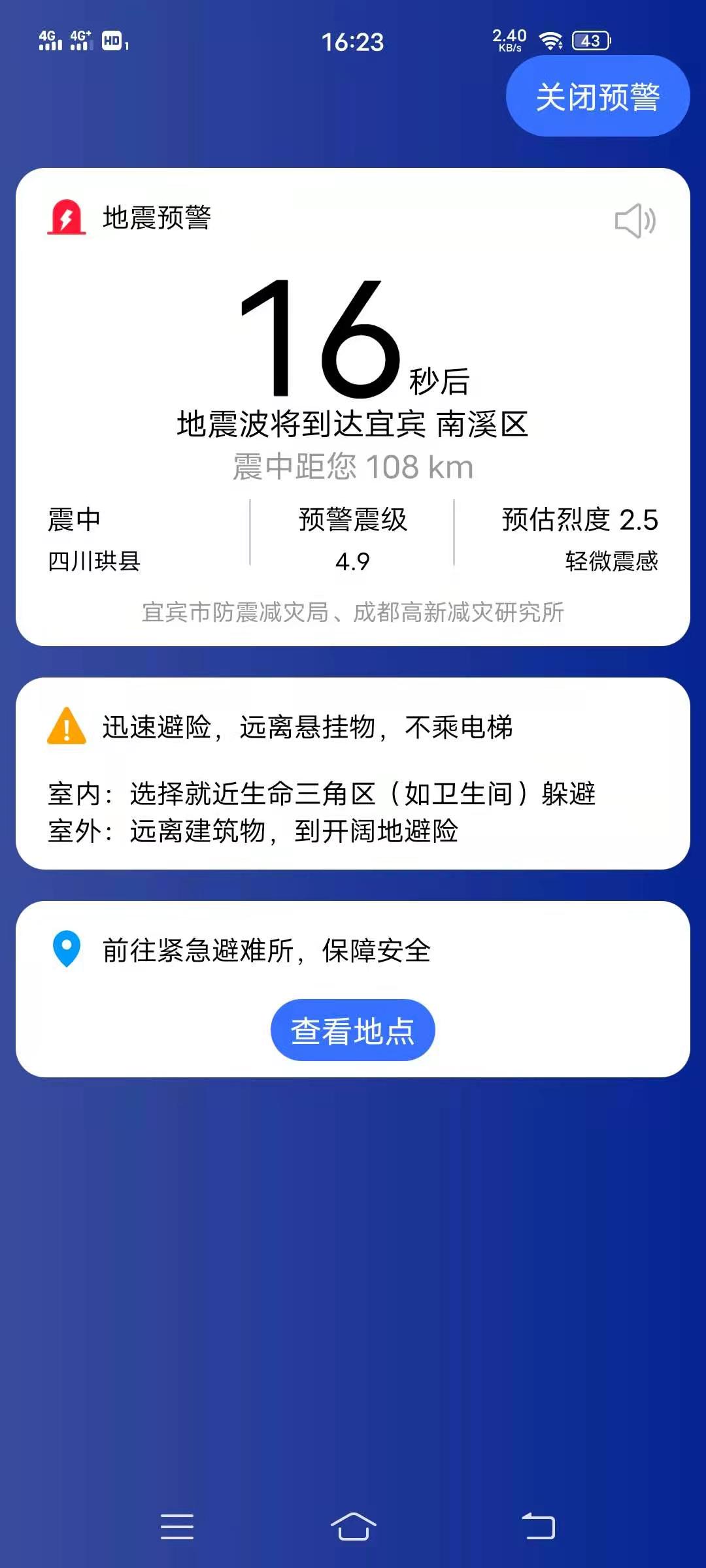Viewport: 706px width, 1568px height.
Task: Open 查看地点 to view emergency shelters
Action: tap(352, 1030)
